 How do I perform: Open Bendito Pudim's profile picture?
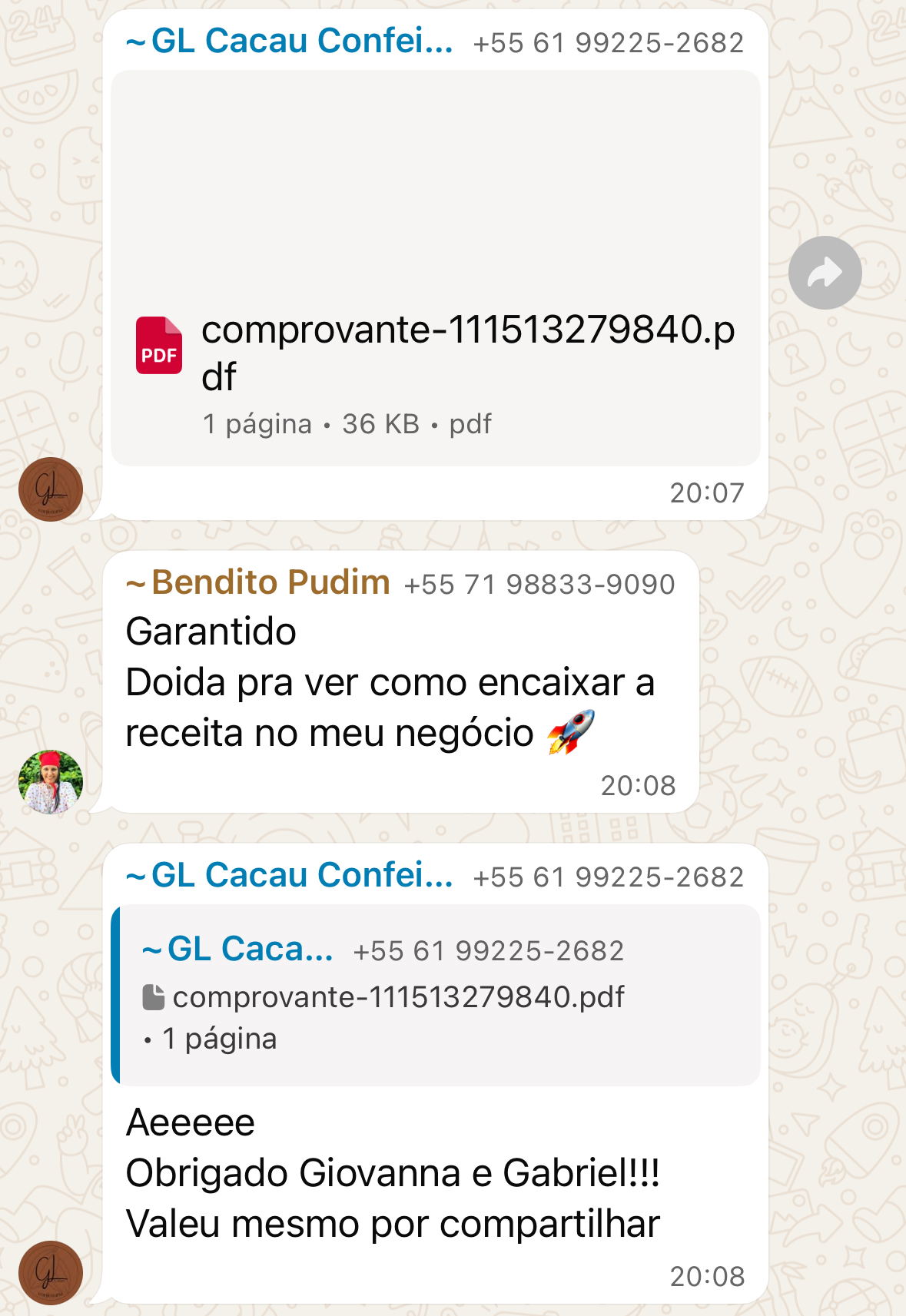pos(51,781)
